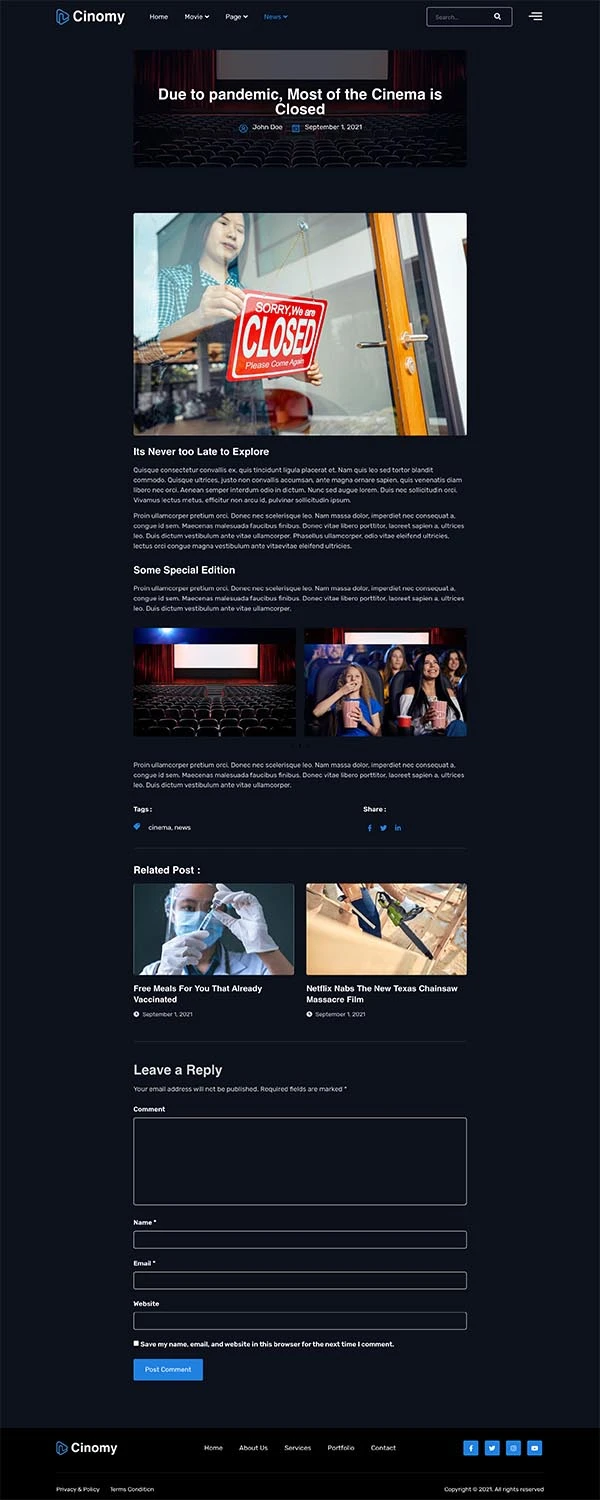The width and height of the screenshot is (600, 1500).
Task: Expand the Page dropdown menu
Action: pos(237,17)
